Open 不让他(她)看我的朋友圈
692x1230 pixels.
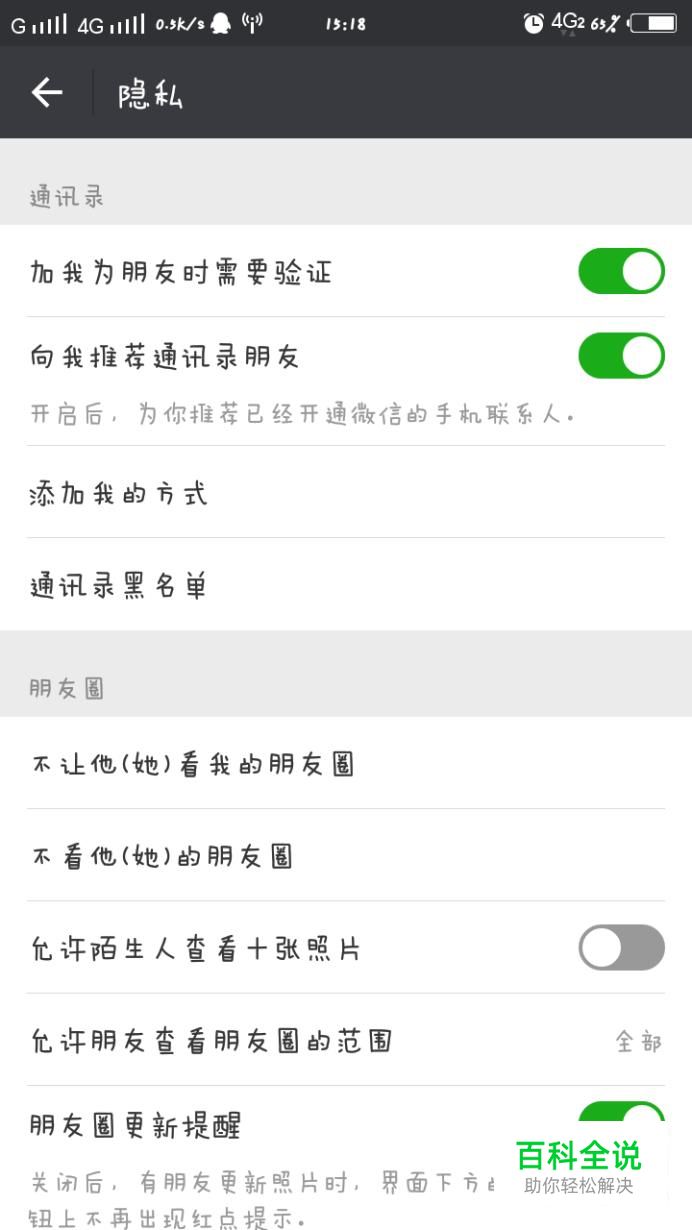(346, 764)
